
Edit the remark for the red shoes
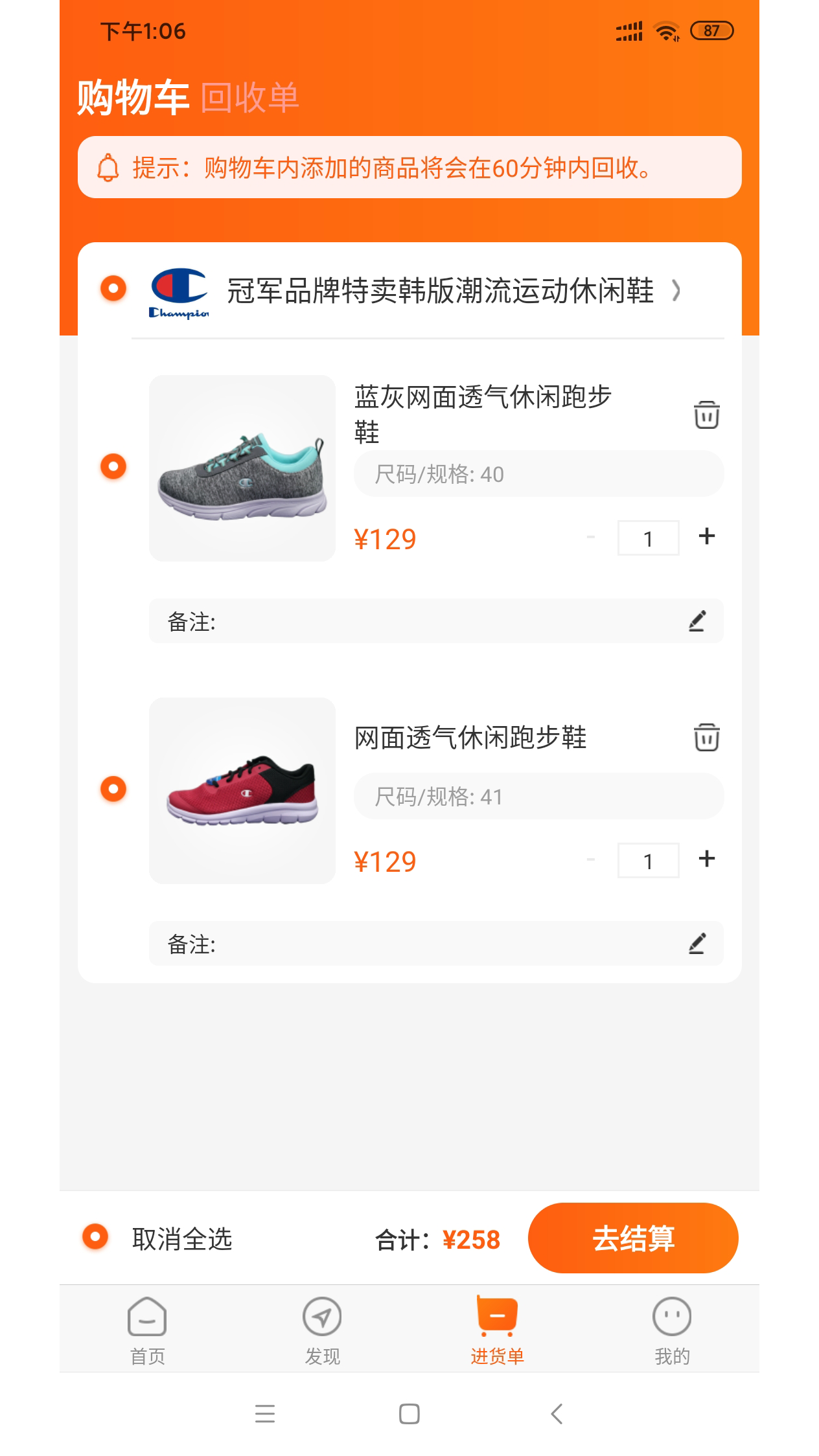(698, 944)
